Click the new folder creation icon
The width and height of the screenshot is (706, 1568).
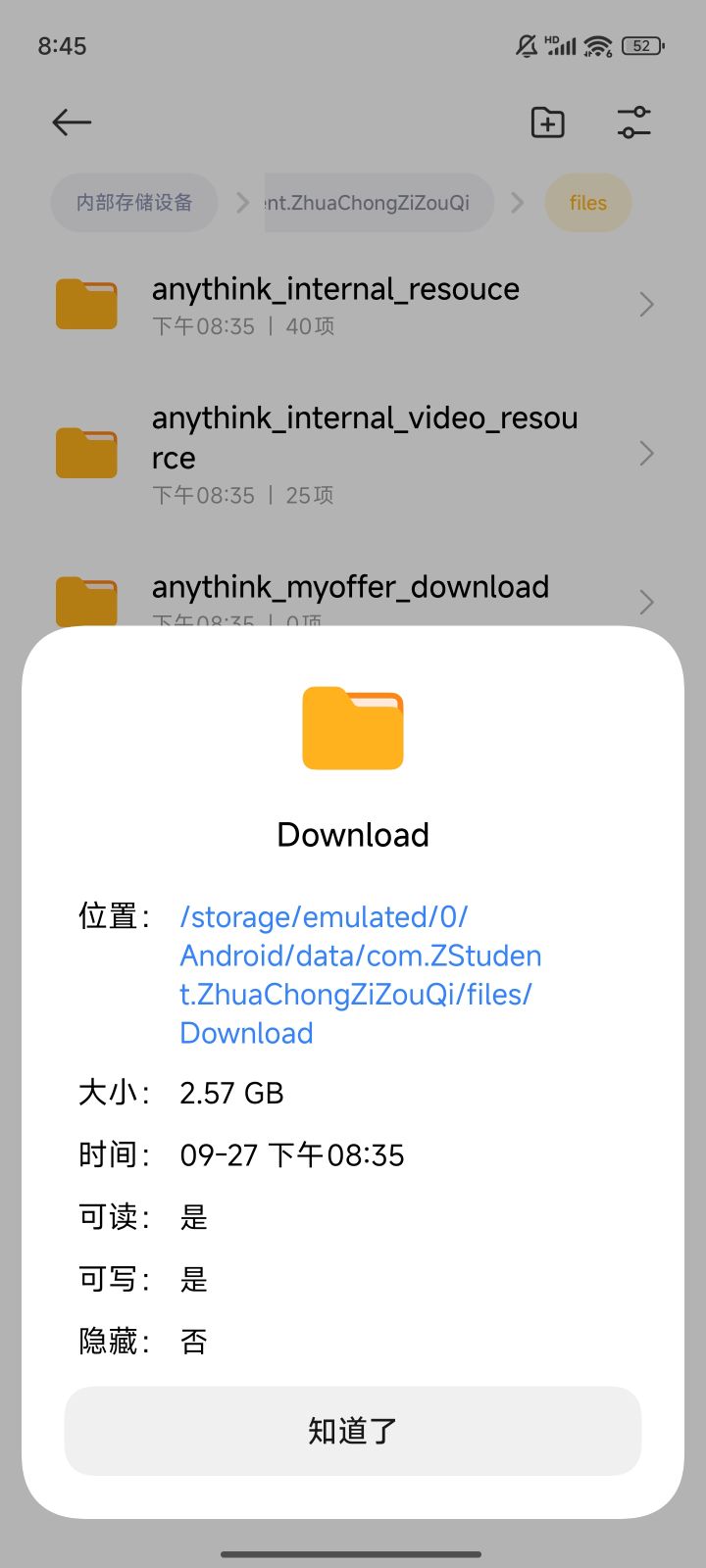[547, 122]
